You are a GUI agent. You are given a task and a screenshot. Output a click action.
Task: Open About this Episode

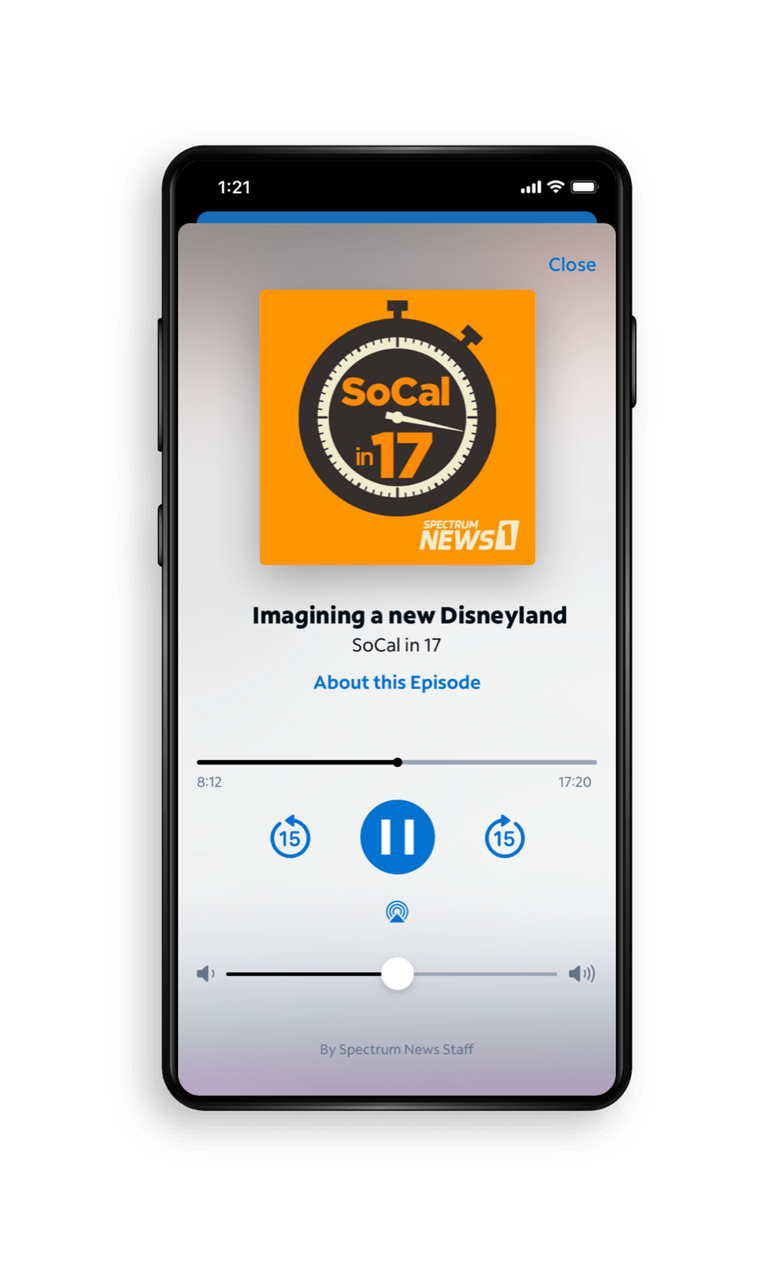(x=397, y=683)
